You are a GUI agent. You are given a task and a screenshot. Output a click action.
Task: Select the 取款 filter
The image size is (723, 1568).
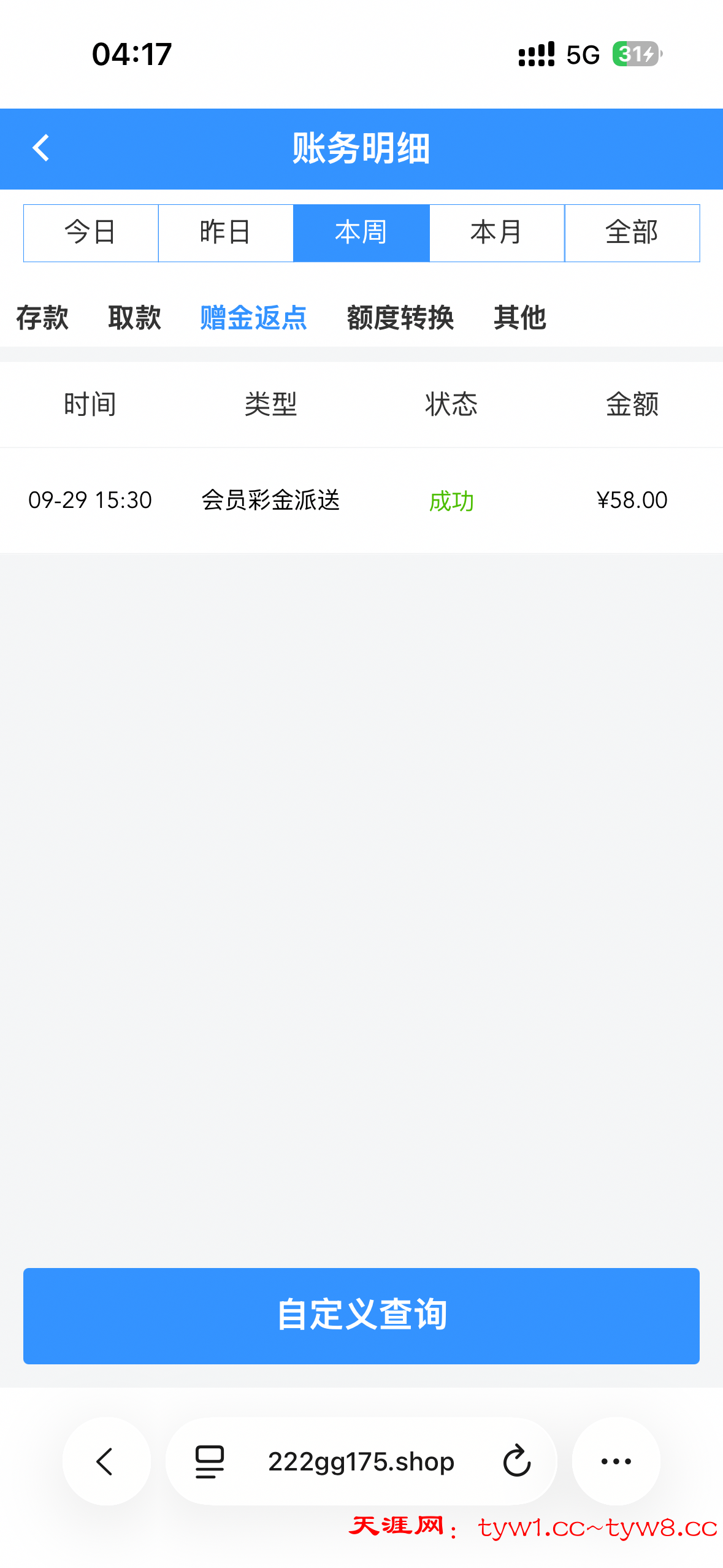point(134,318)
